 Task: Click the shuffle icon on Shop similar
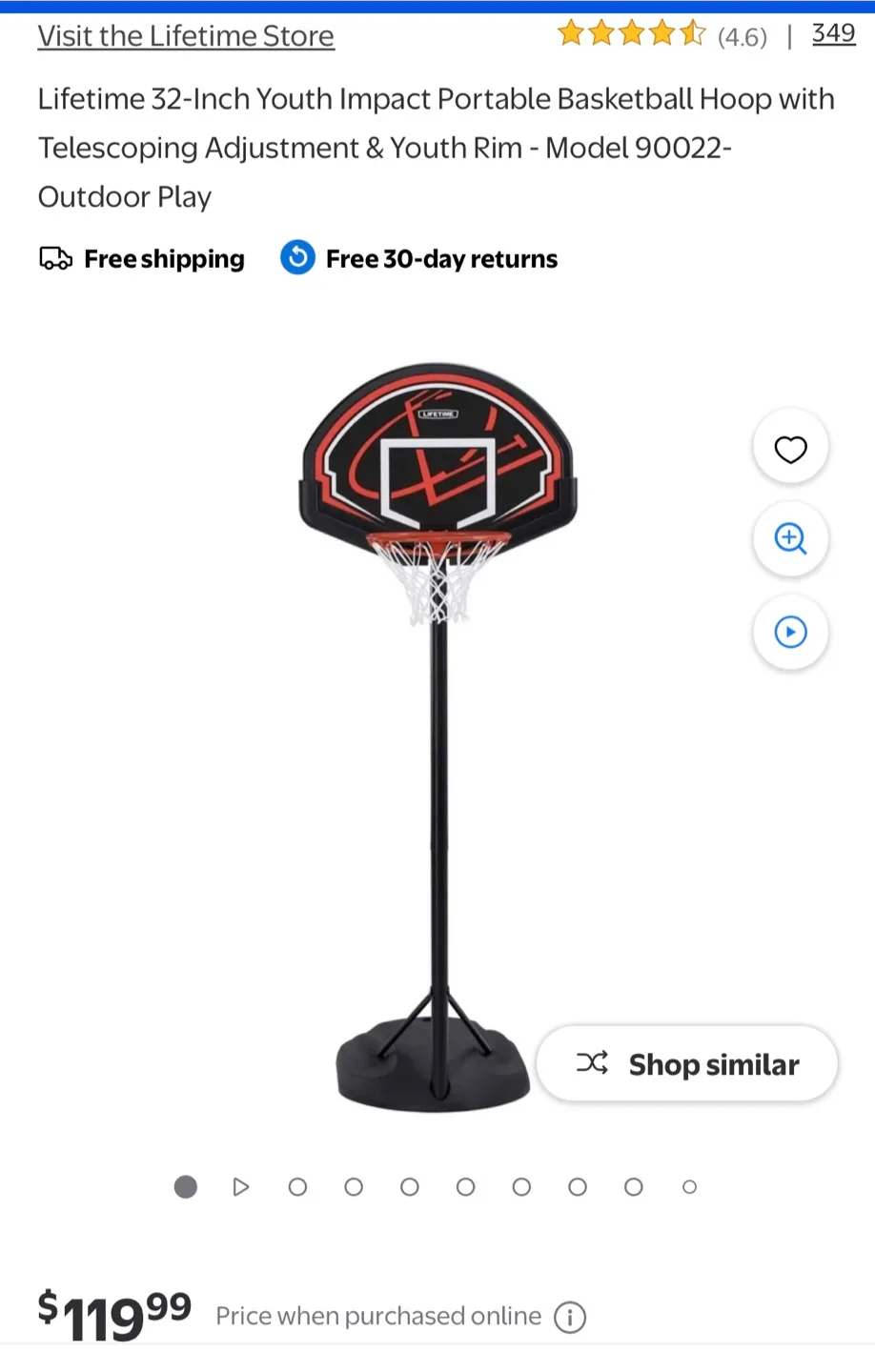tap(593, 1063)
